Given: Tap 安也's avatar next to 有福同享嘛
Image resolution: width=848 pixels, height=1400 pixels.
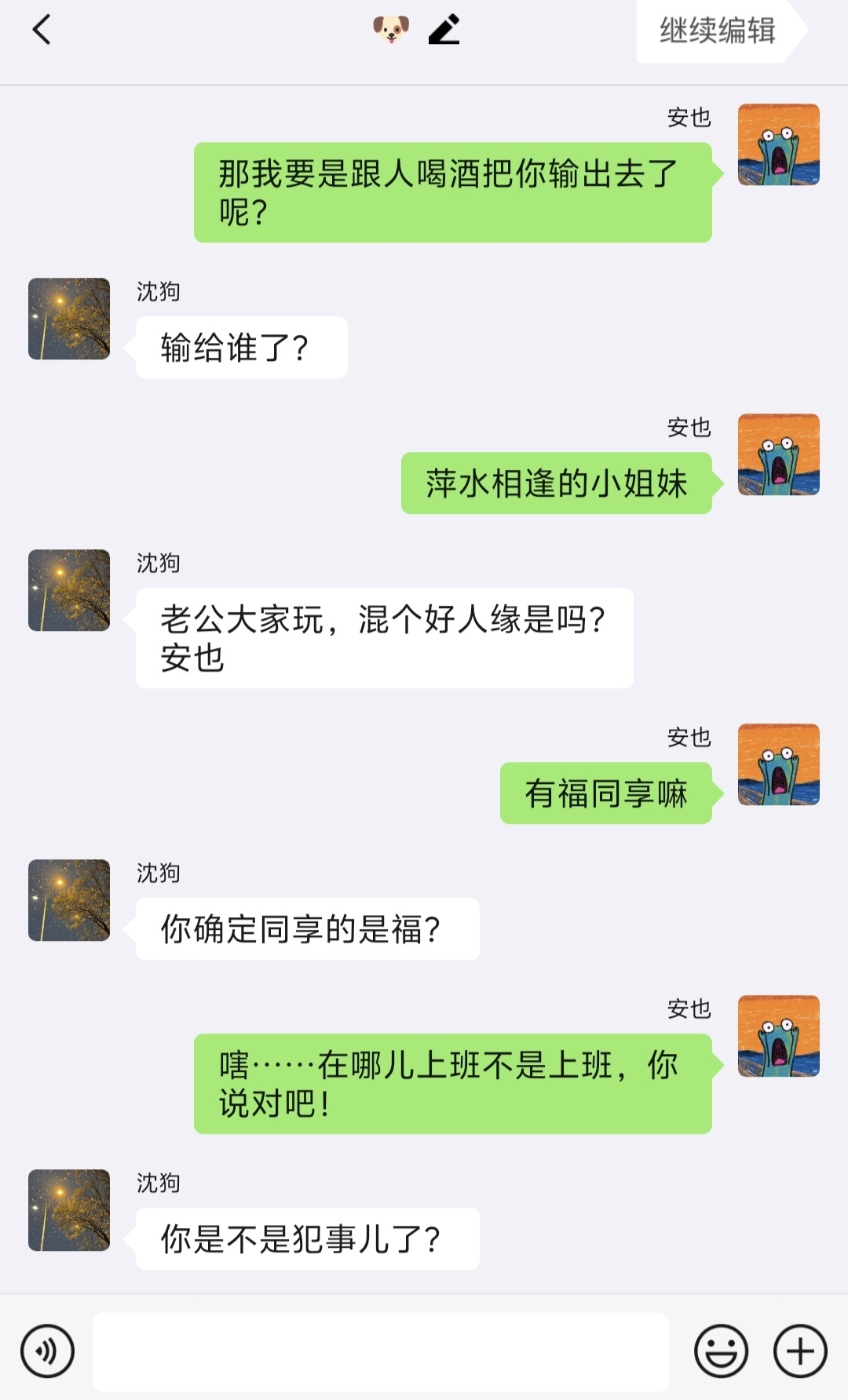Looking at the screenshot, I should (778, 764).
